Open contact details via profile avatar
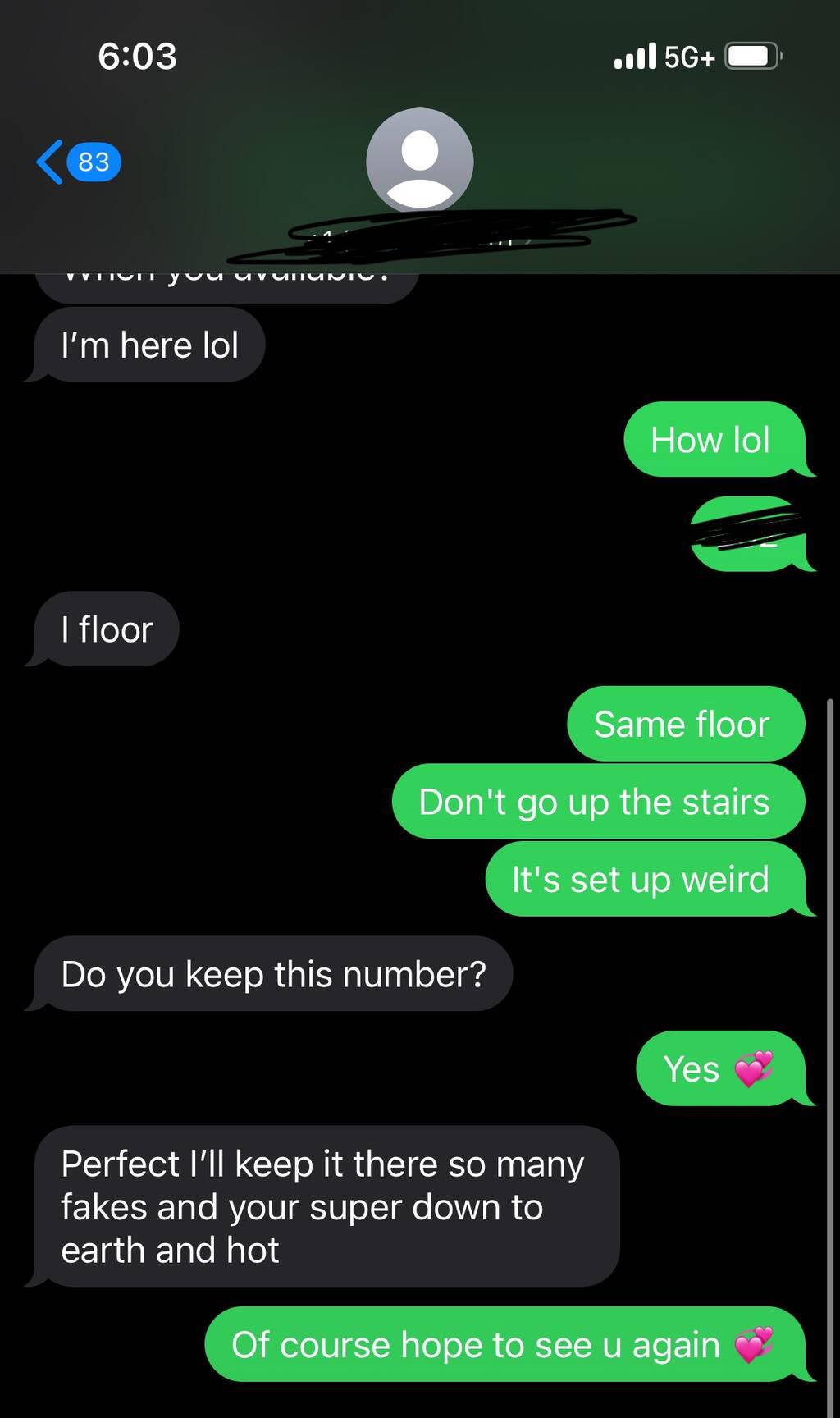The width and height of the screenshot is (840, 1418). coord(419,161)
